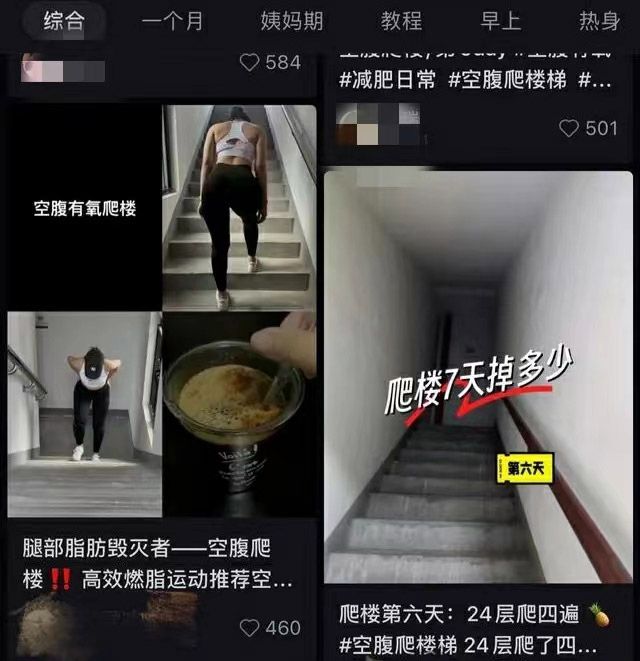Like the post with 584 likes
The image size is (640, 661).
click(251, 62)
